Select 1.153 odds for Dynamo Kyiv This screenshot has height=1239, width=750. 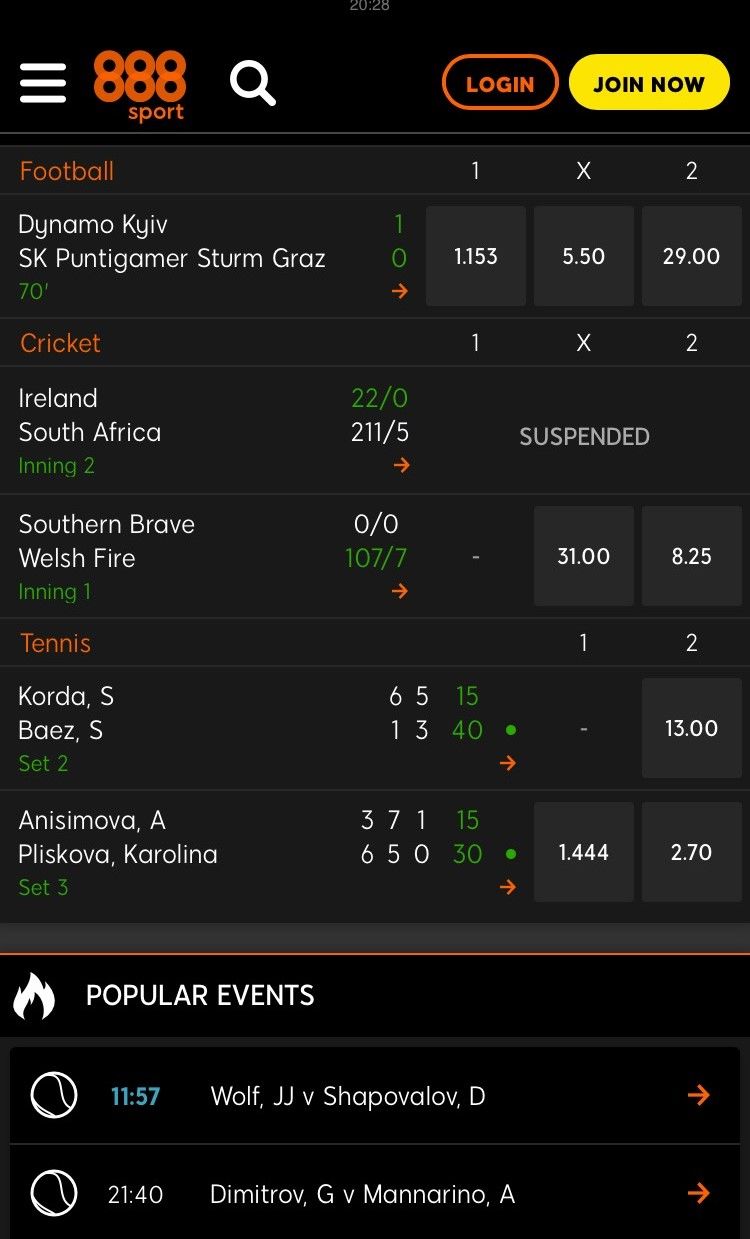(476, 256)
